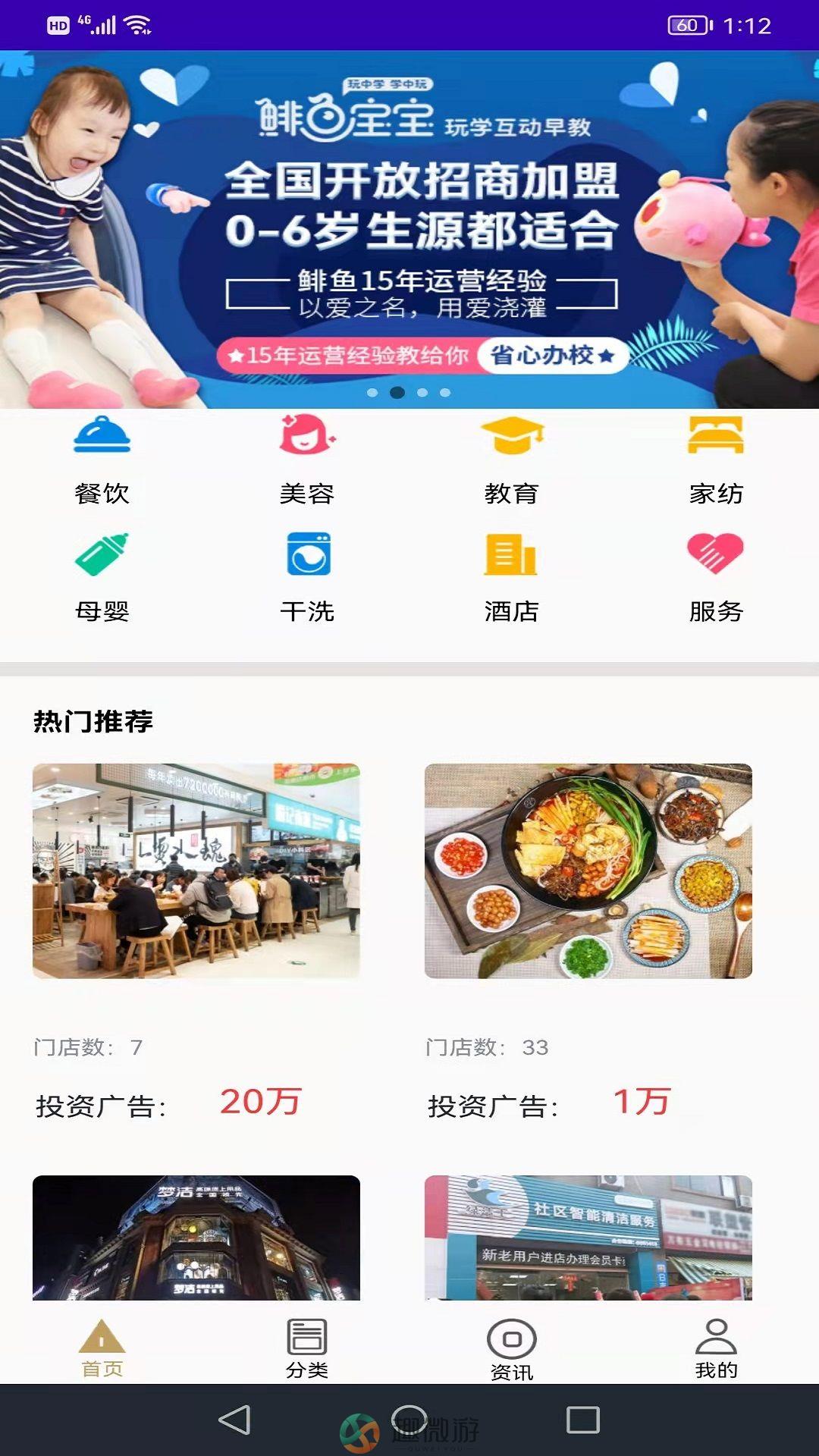Choose the 干洗 category
819x1456 pixels.
tap(307, 577)
